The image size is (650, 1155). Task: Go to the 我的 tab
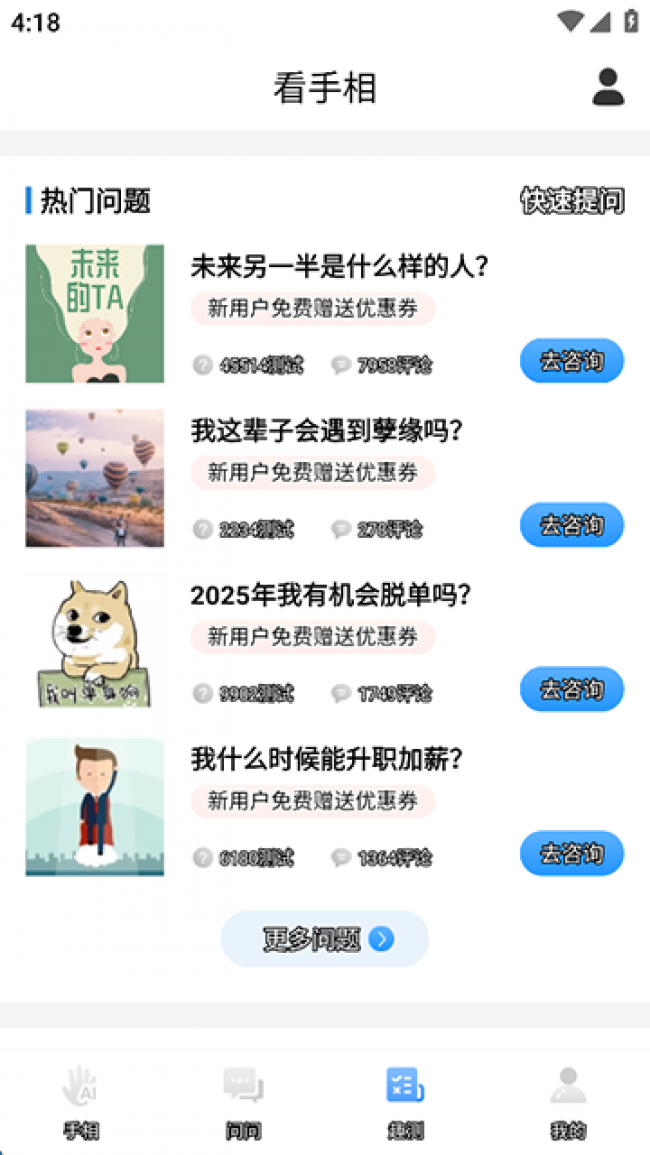point(567,1101)
